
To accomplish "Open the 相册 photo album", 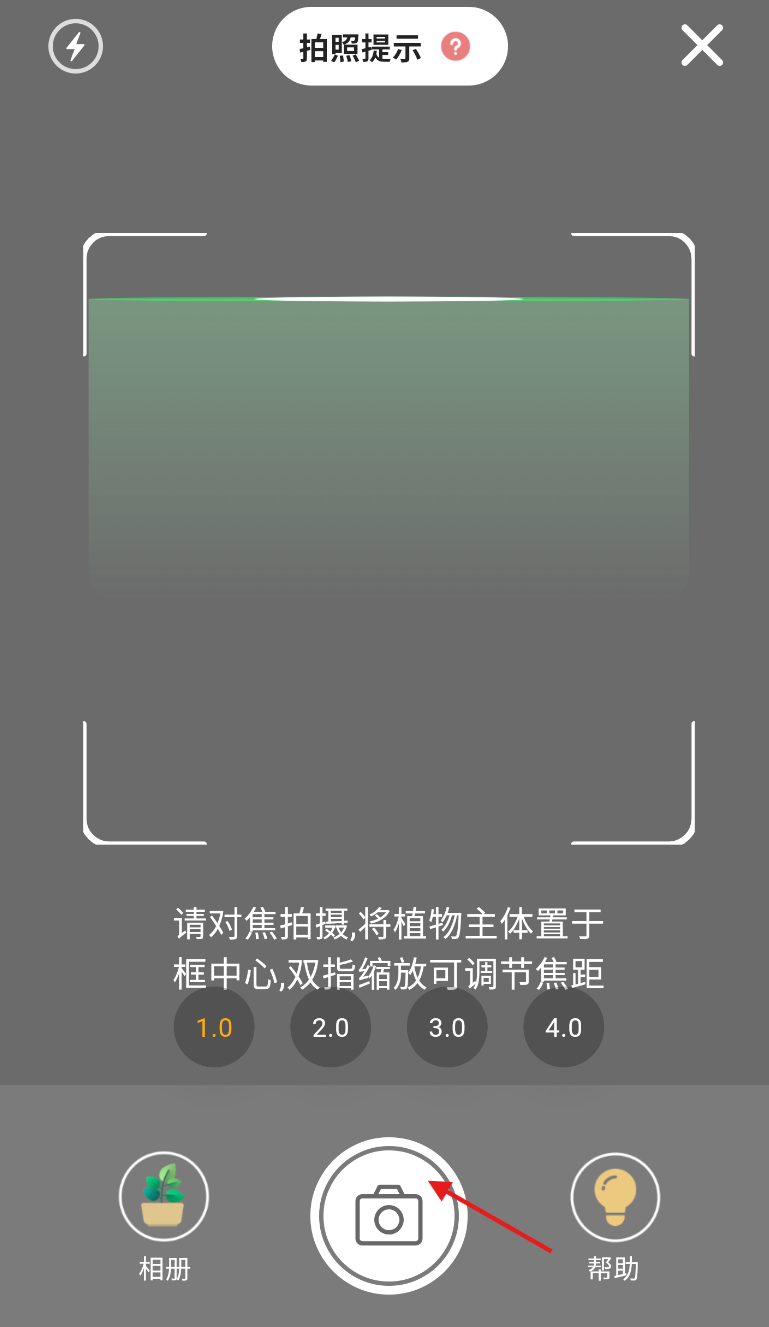I will pyautogui.click(x=164, y=1197).
